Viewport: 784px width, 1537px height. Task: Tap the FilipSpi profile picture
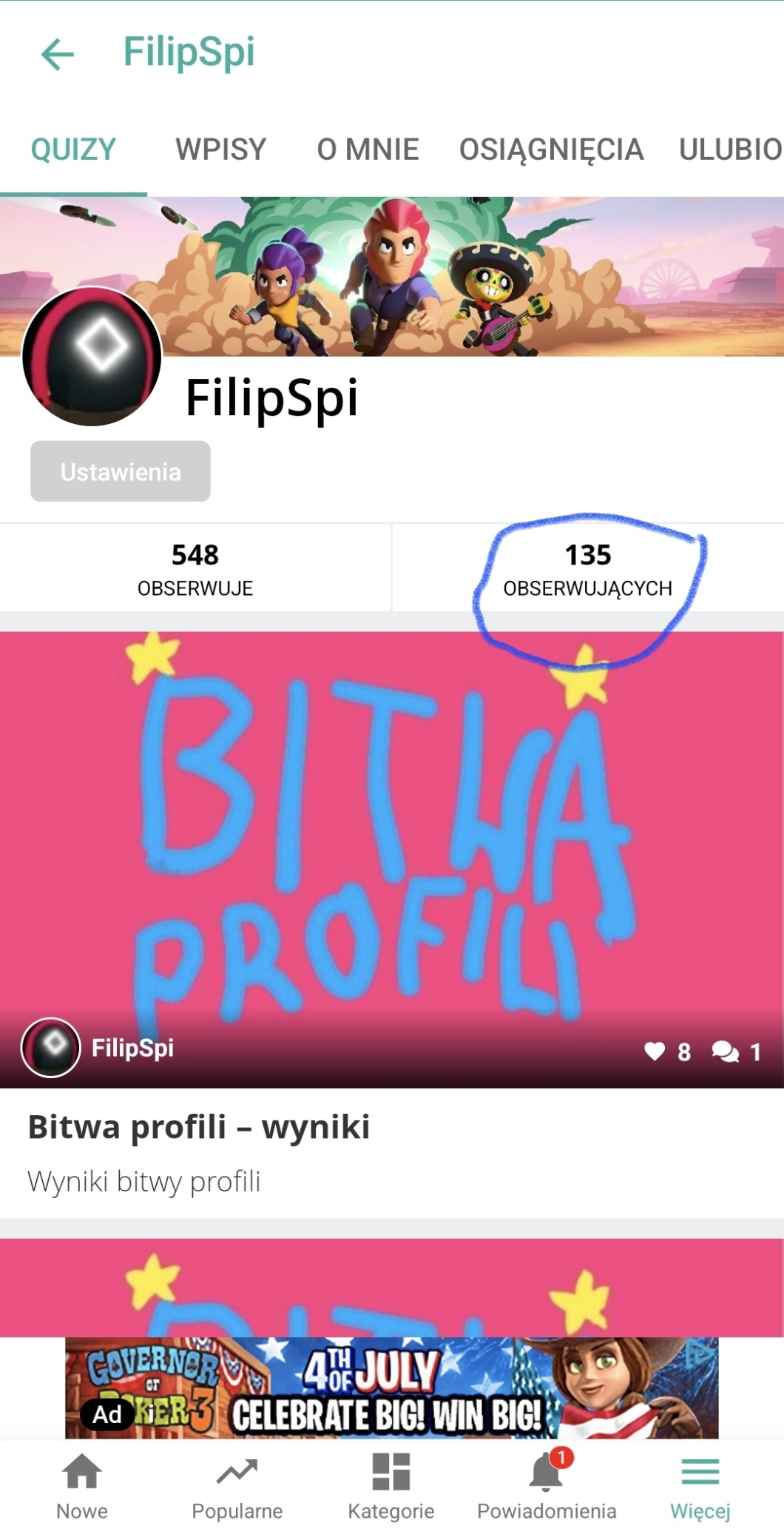(92, 357)
